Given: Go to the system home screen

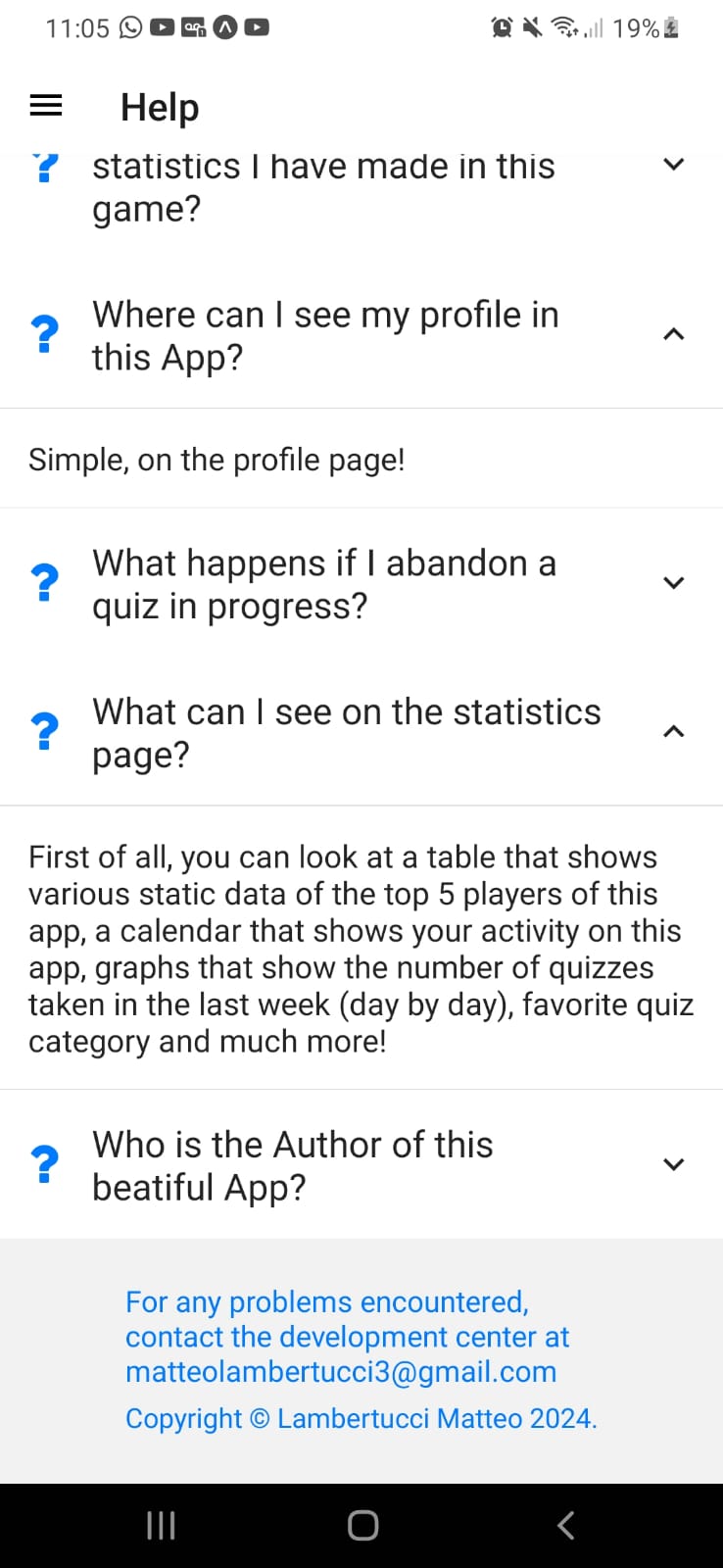Looking at the screenshot, I should pos(362,1525).
